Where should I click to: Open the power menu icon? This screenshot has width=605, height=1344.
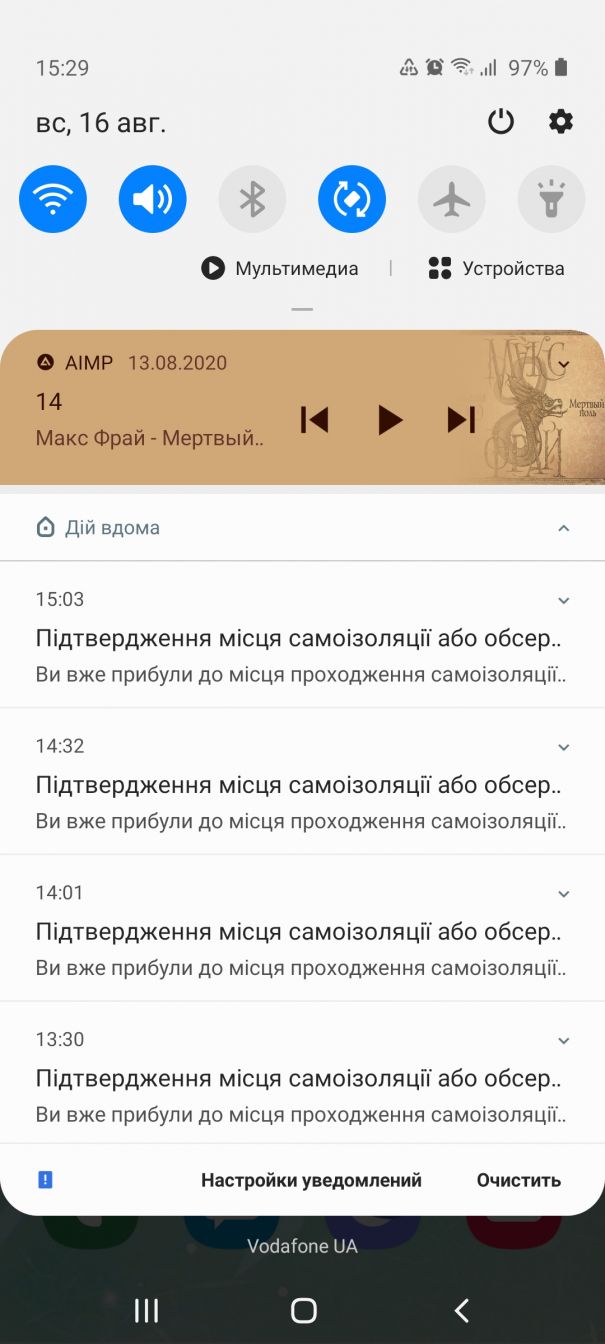tap(500, 122)
